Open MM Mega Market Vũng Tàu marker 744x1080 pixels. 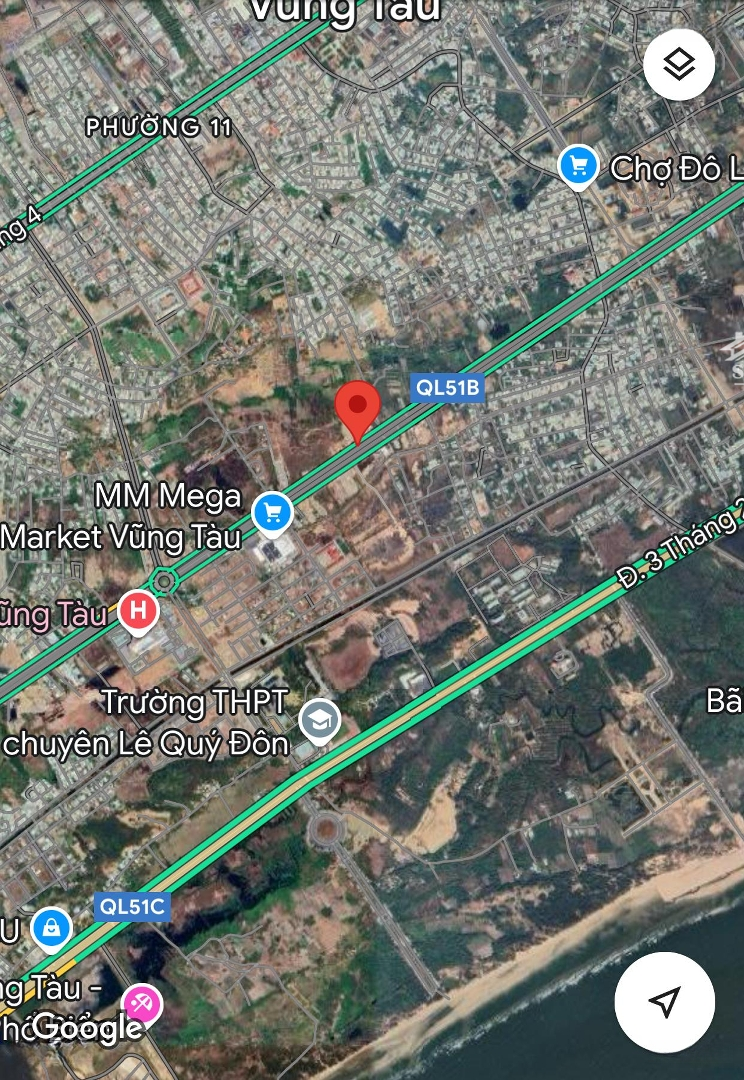point(272,512)
